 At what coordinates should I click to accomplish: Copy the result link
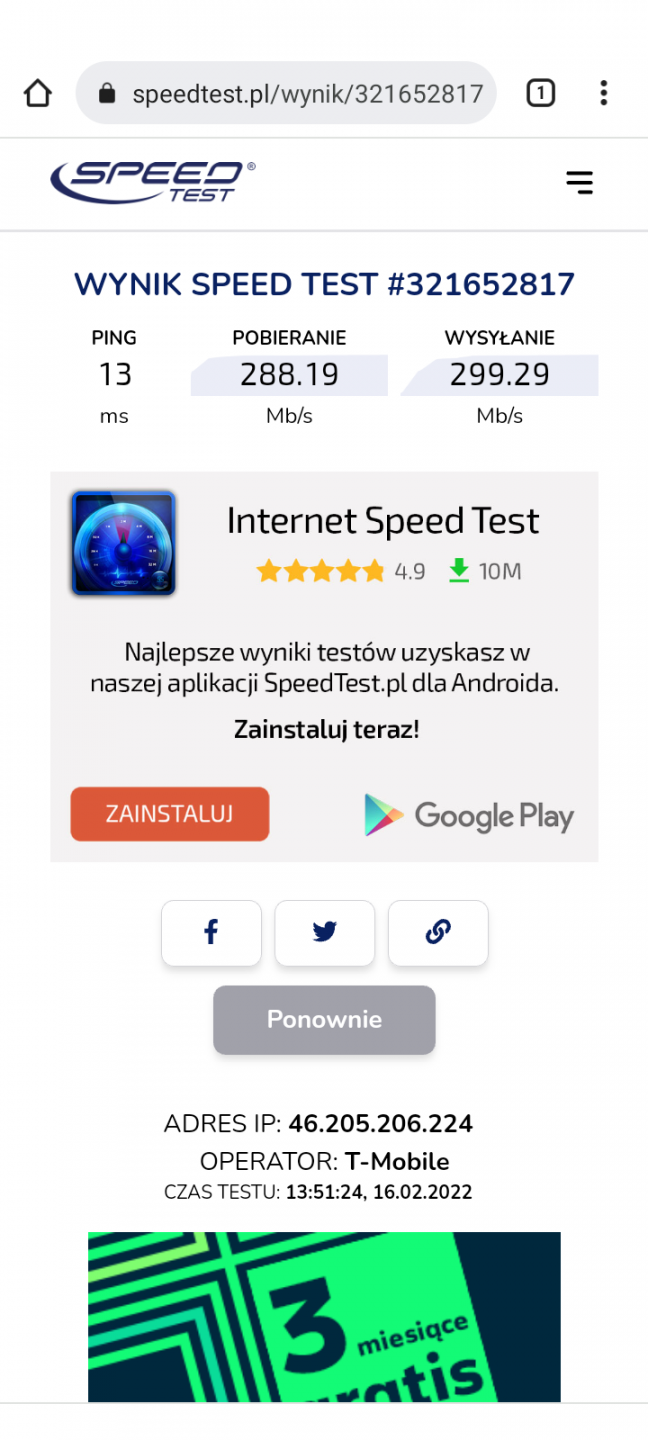pyautogui.click(x=438, y=933)
